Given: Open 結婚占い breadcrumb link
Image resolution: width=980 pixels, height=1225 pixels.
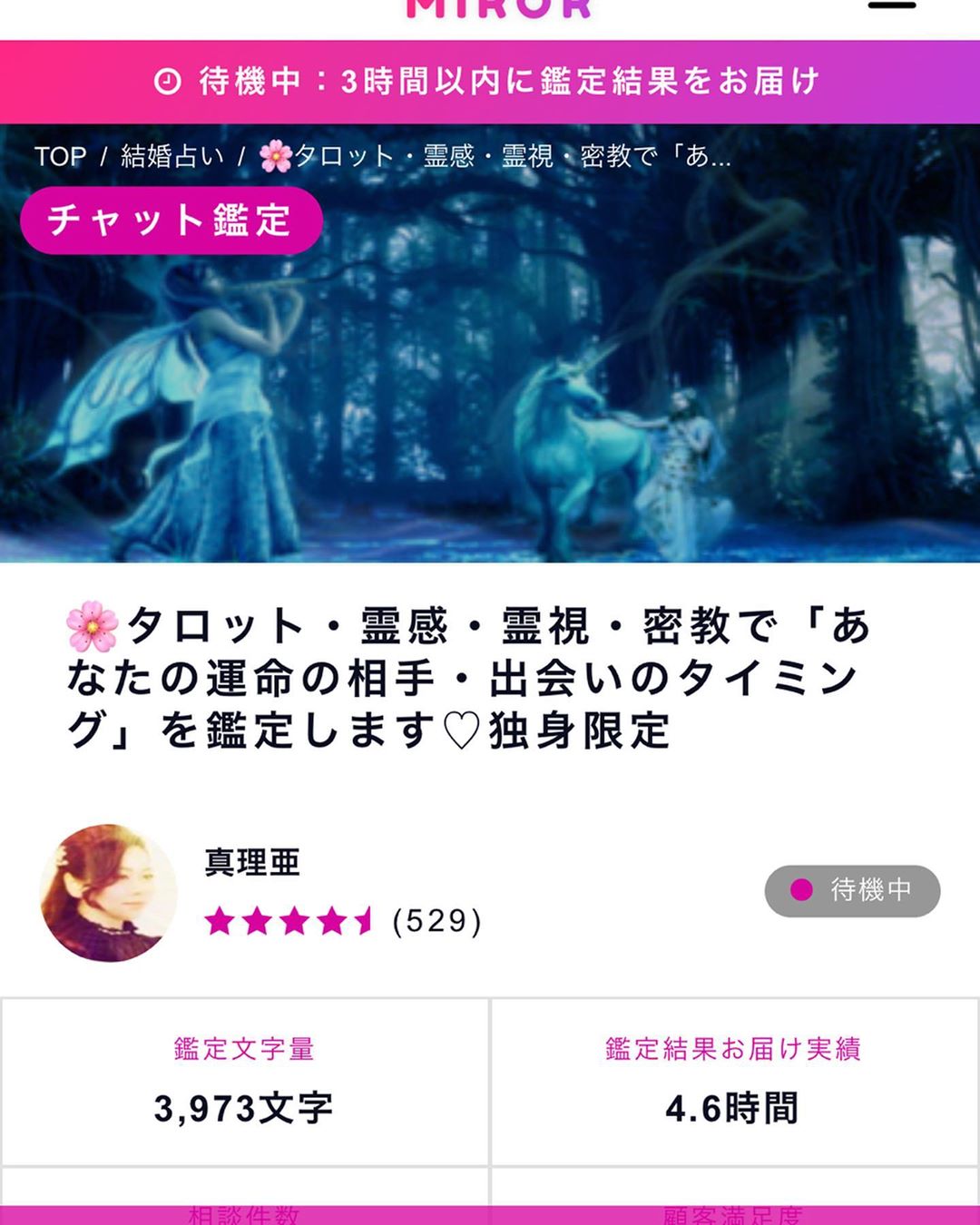Looking at the screenshot, I should (172, 157).
